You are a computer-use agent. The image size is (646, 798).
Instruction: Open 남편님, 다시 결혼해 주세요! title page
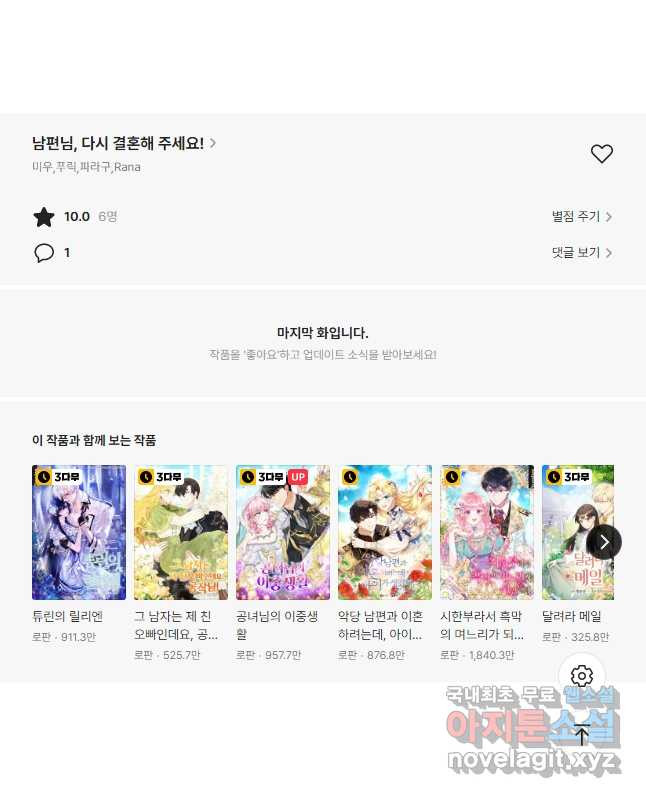coord(124,144)
